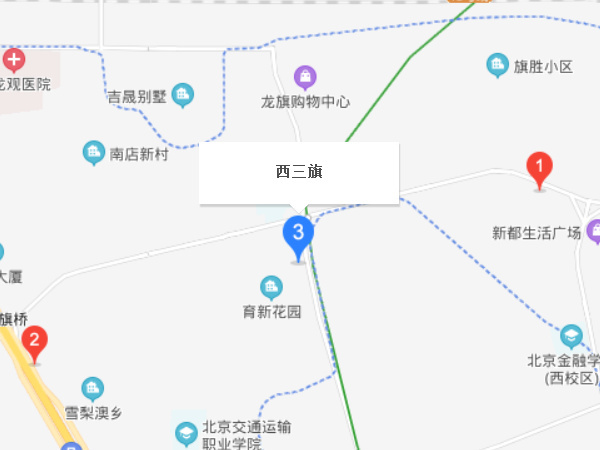Tap the blue marker numbered 3
The height and width of the screenshot is (450, 600).
tap(298, 236)
